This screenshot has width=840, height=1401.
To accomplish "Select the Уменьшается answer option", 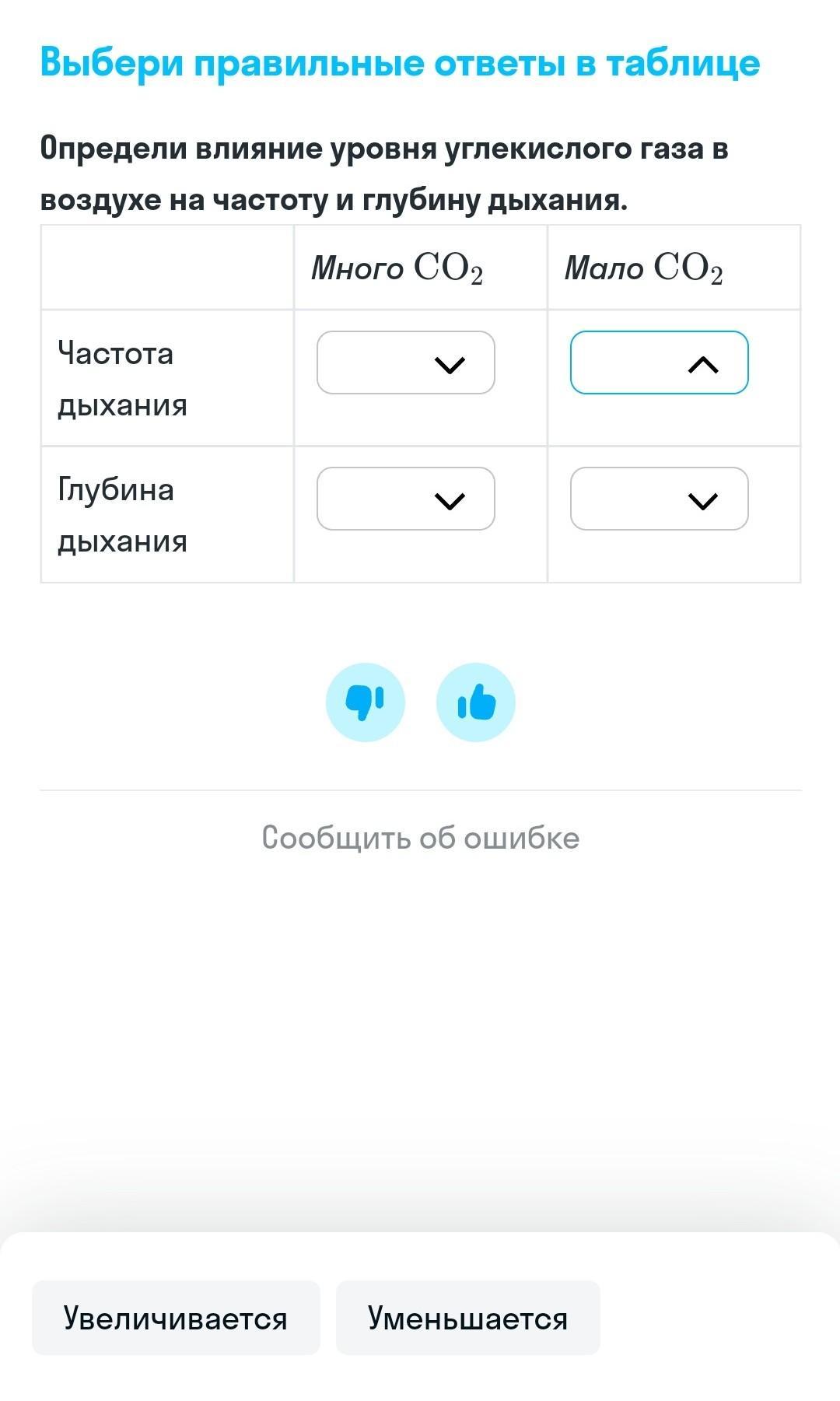I will [467, 1319].
